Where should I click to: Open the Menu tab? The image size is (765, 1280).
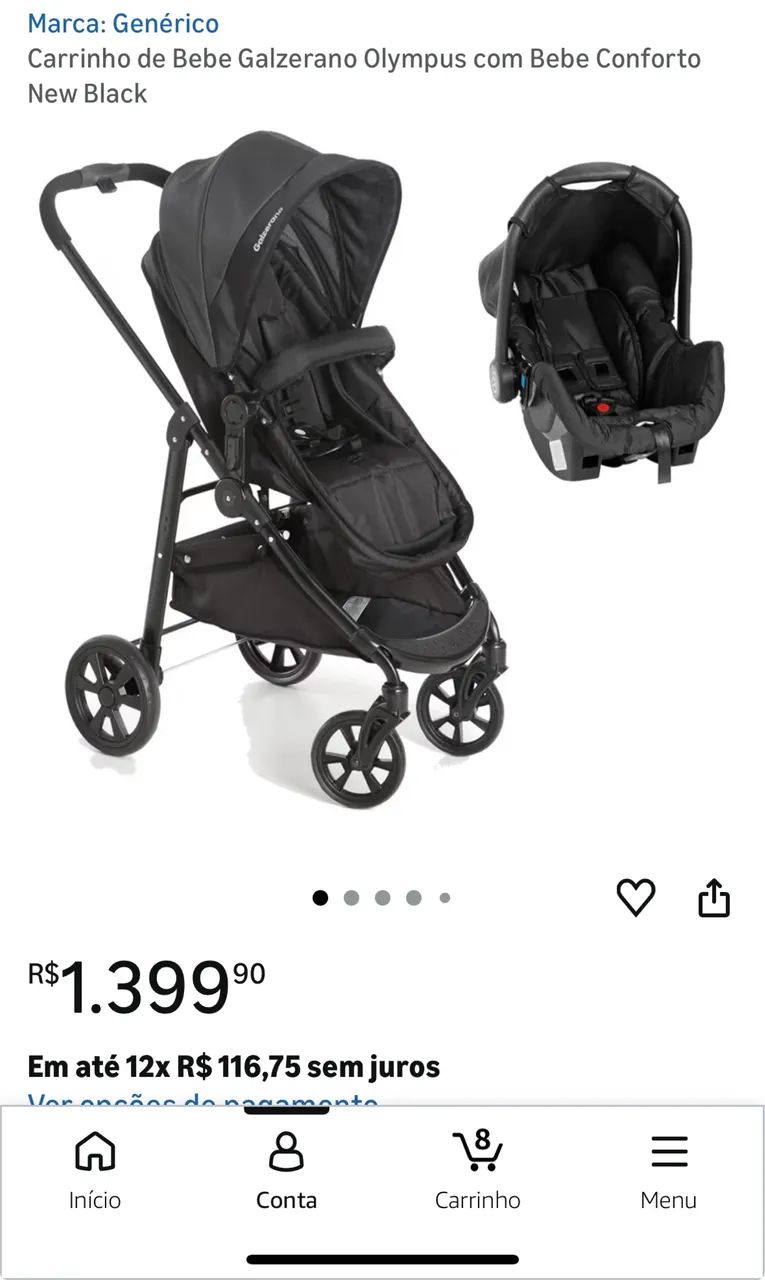[x=669, y=1170]
